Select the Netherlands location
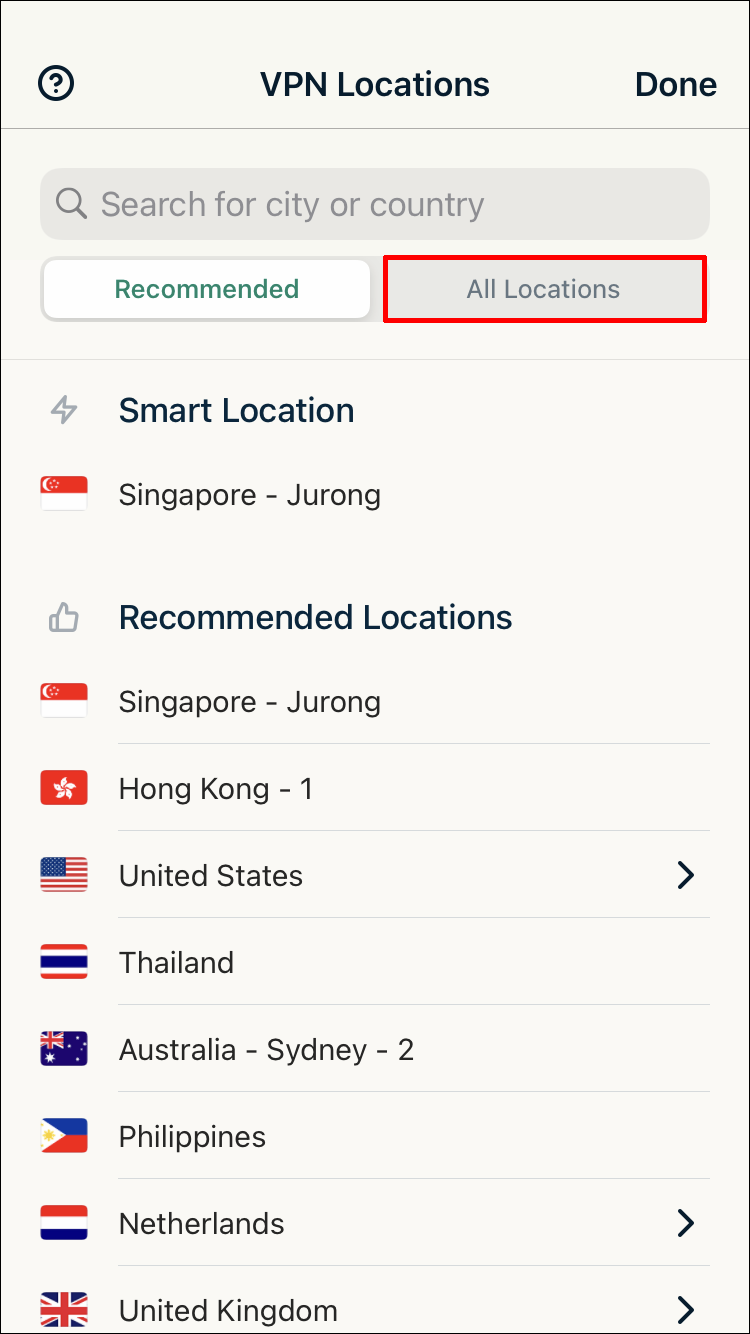This screenshot has width=750, height=1334. point(201,1224)
